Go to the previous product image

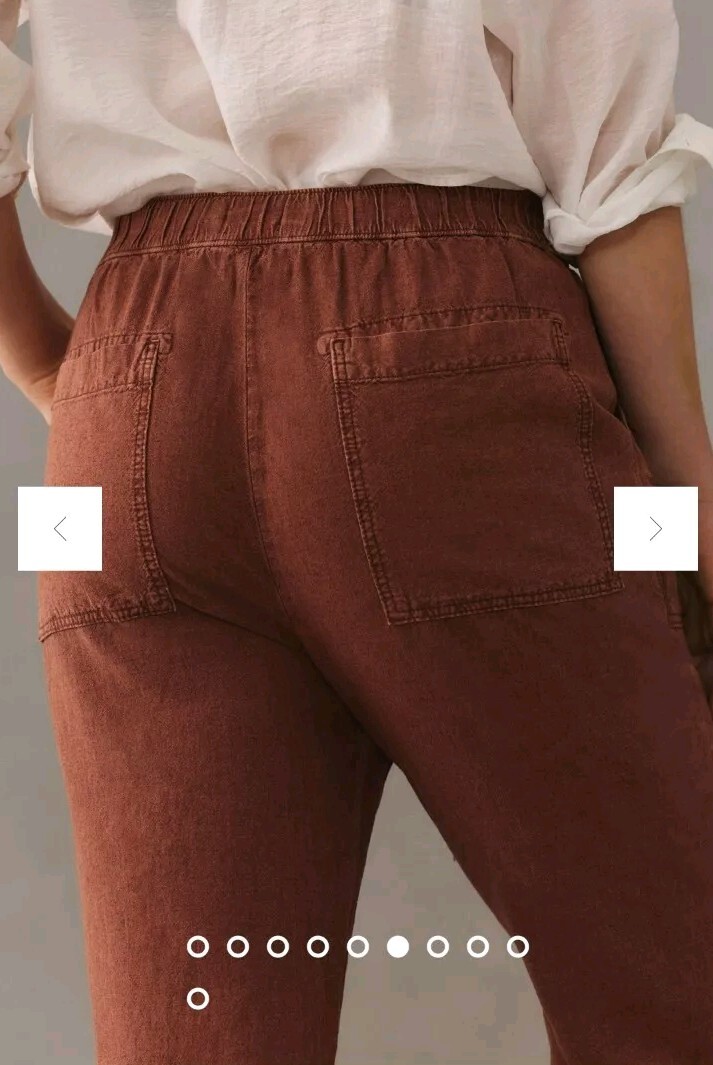pyautogui.click(x=60, y=529)
